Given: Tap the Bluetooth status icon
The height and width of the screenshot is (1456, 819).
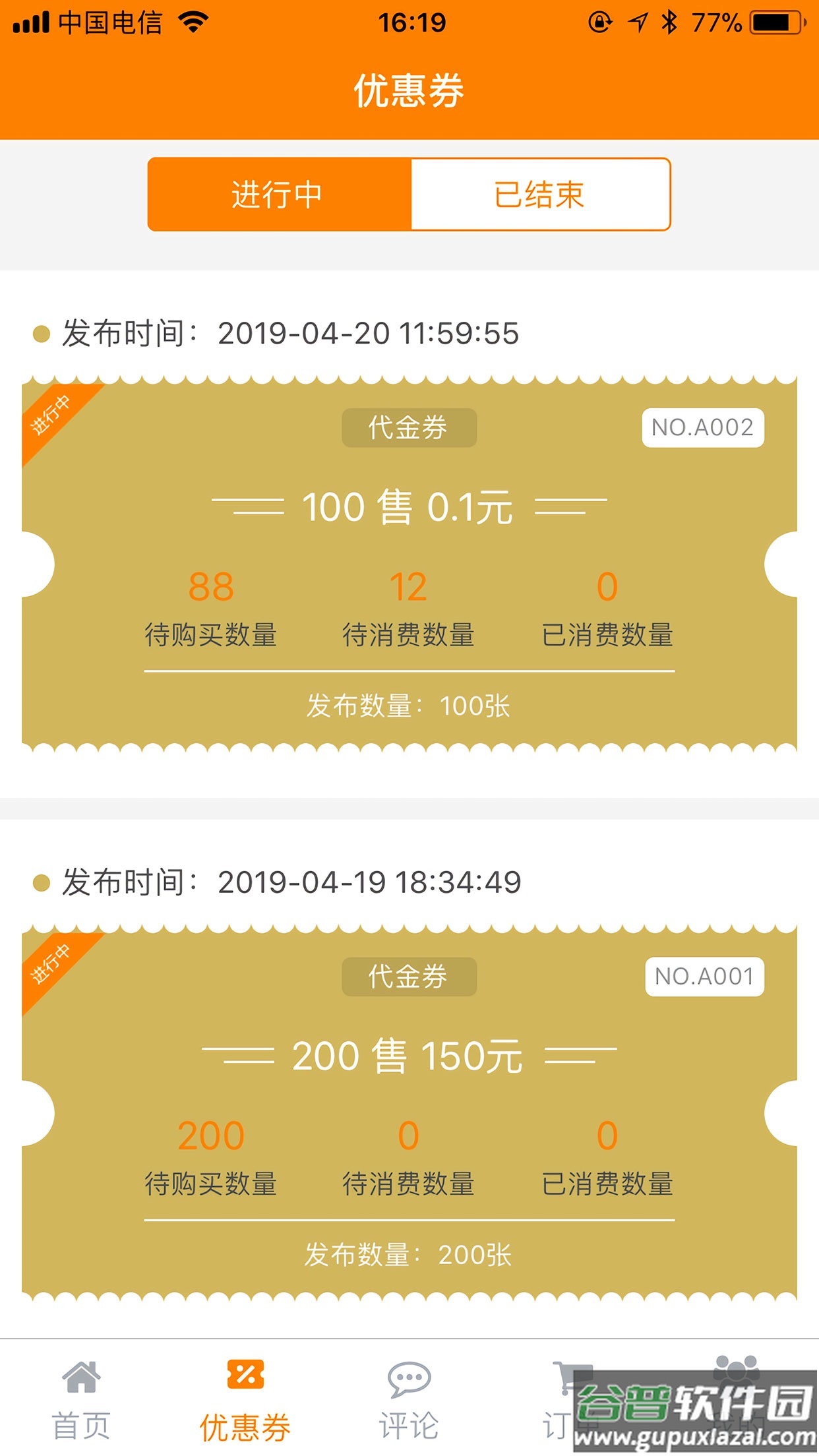Looking at the screenshot, I should (669, 21).
